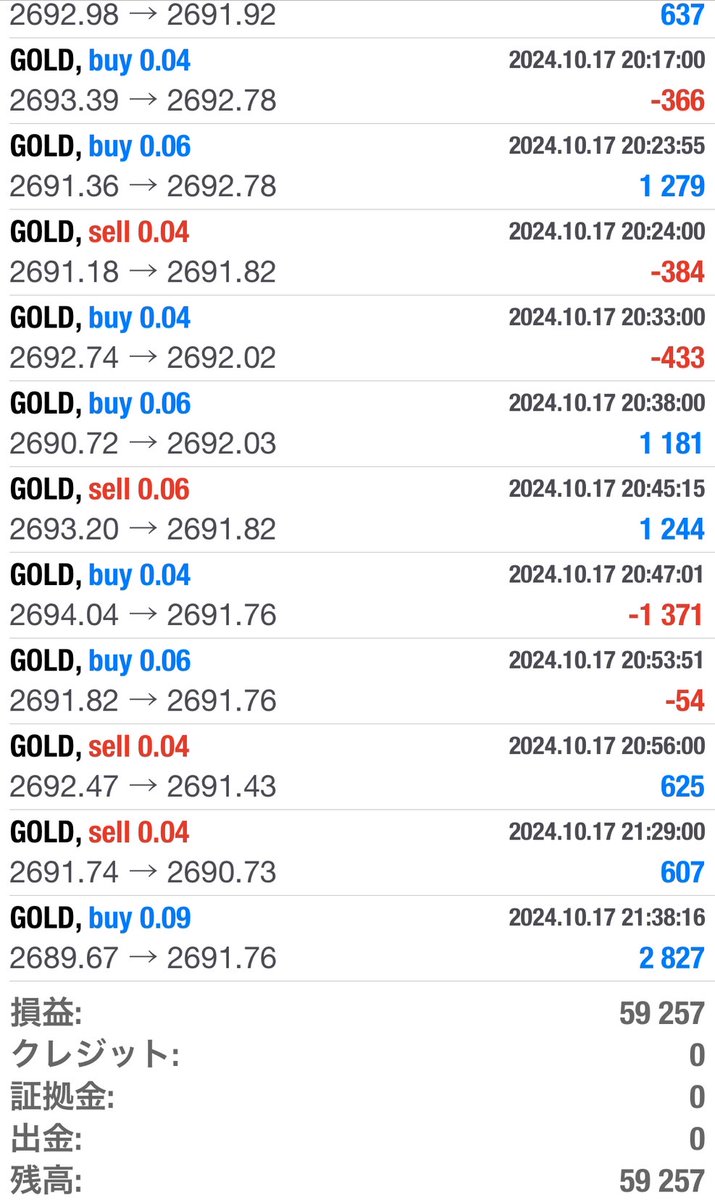Open the GOLD sell 0.04 trade at 20:56:00
This screenshot has width=715, height=1200.
(357, 768)
